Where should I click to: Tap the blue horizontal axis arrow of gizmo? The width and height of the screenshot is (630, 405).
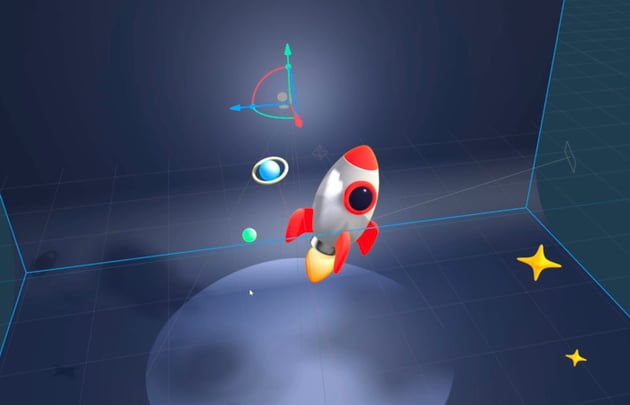point(237,106)
